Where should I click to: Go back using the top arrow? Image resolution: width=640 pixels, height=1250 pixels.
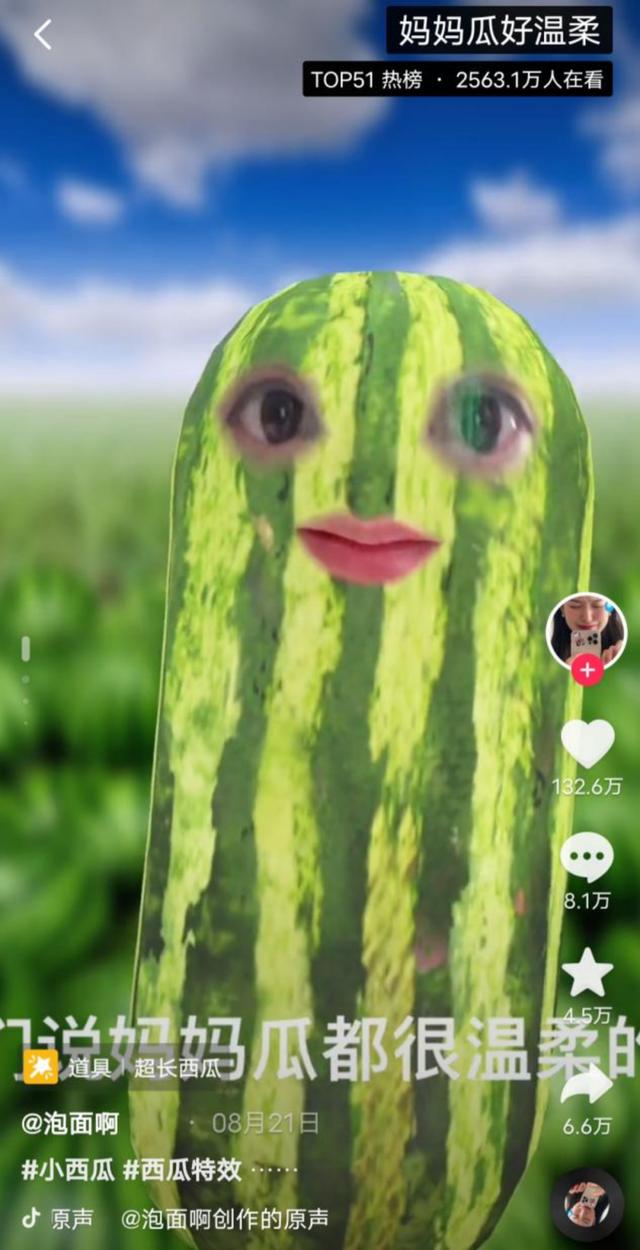click(42, 35)
